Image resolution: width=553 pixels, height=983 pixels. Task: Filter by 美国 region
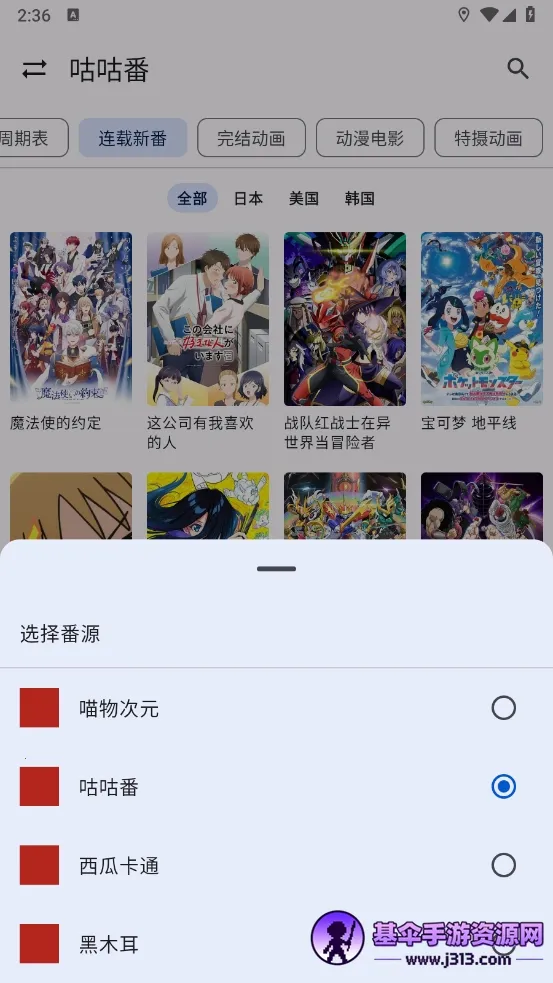click(304, 198)
